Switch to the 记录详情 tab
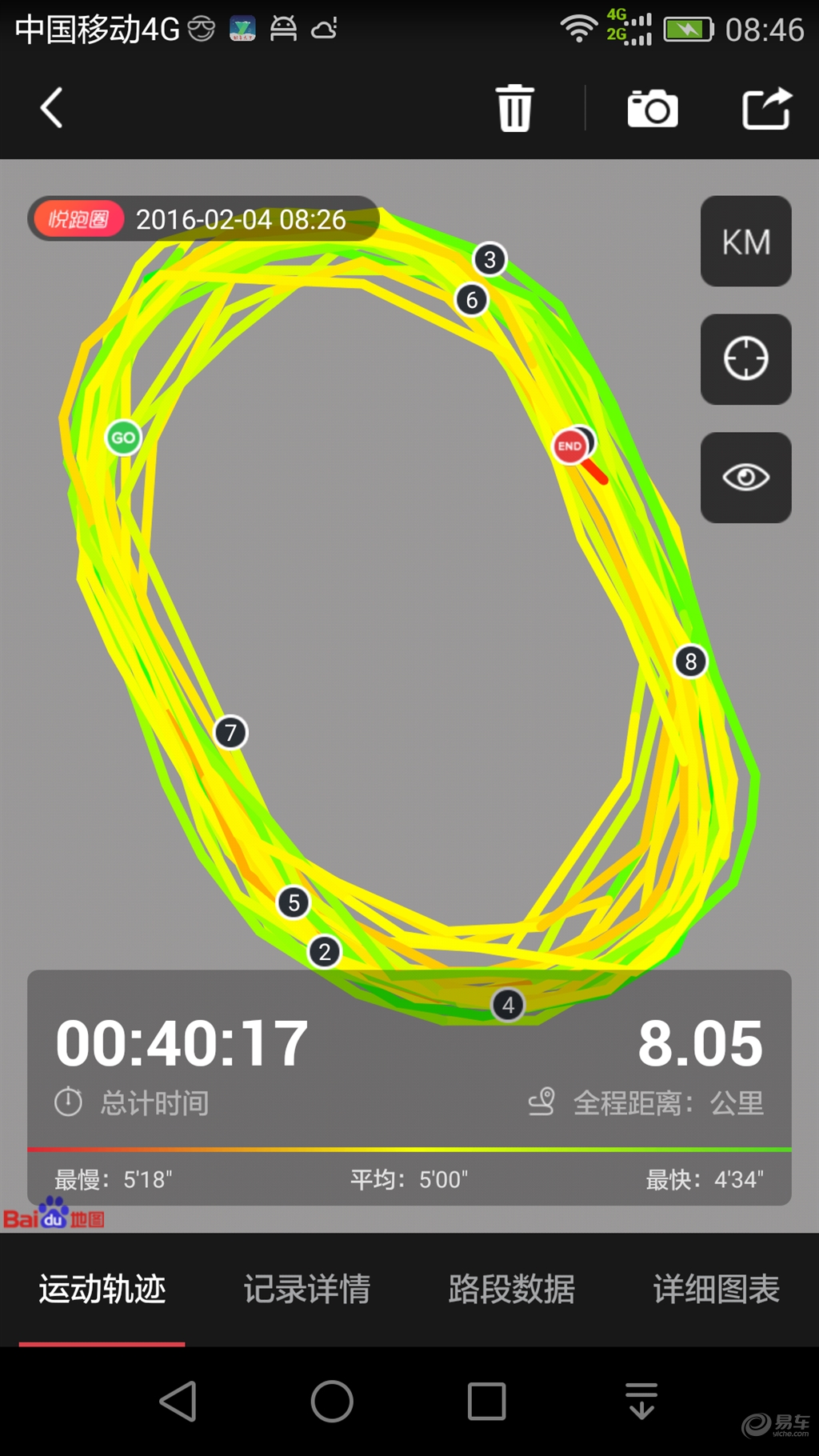 [307, 1290]
